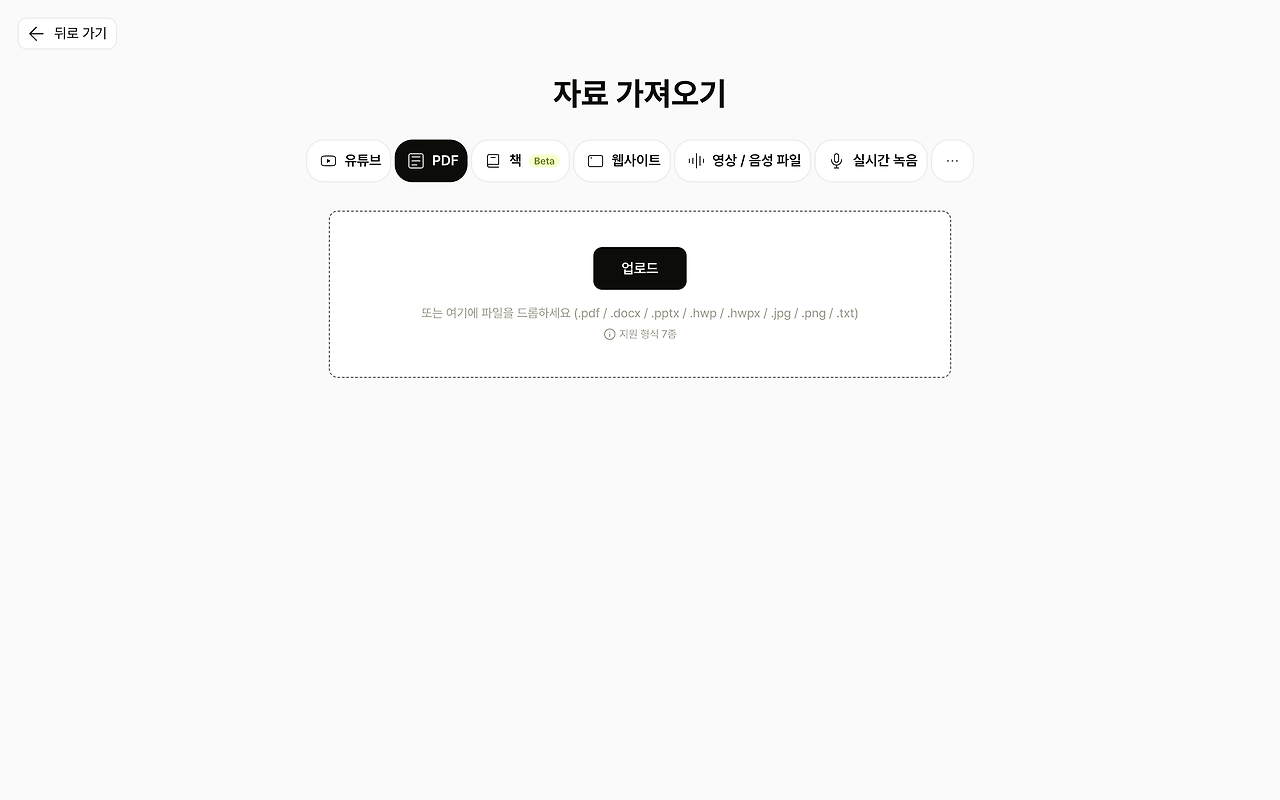Go back with the 뒤로 가기 button

[x=67, y=33]
